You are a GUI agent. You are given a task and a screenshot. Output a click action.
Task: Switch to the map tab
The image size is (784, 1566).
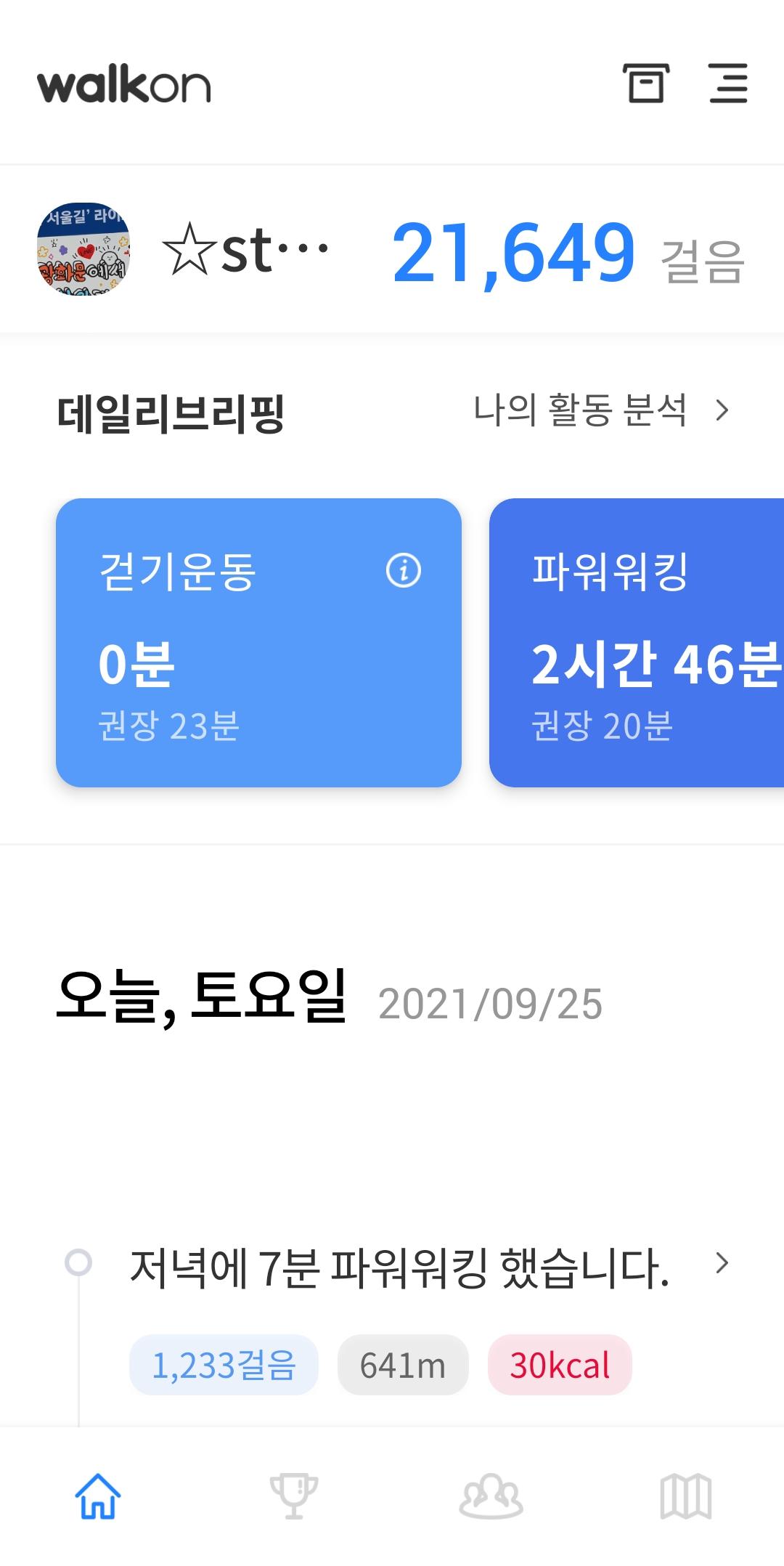pos(686,1496)
